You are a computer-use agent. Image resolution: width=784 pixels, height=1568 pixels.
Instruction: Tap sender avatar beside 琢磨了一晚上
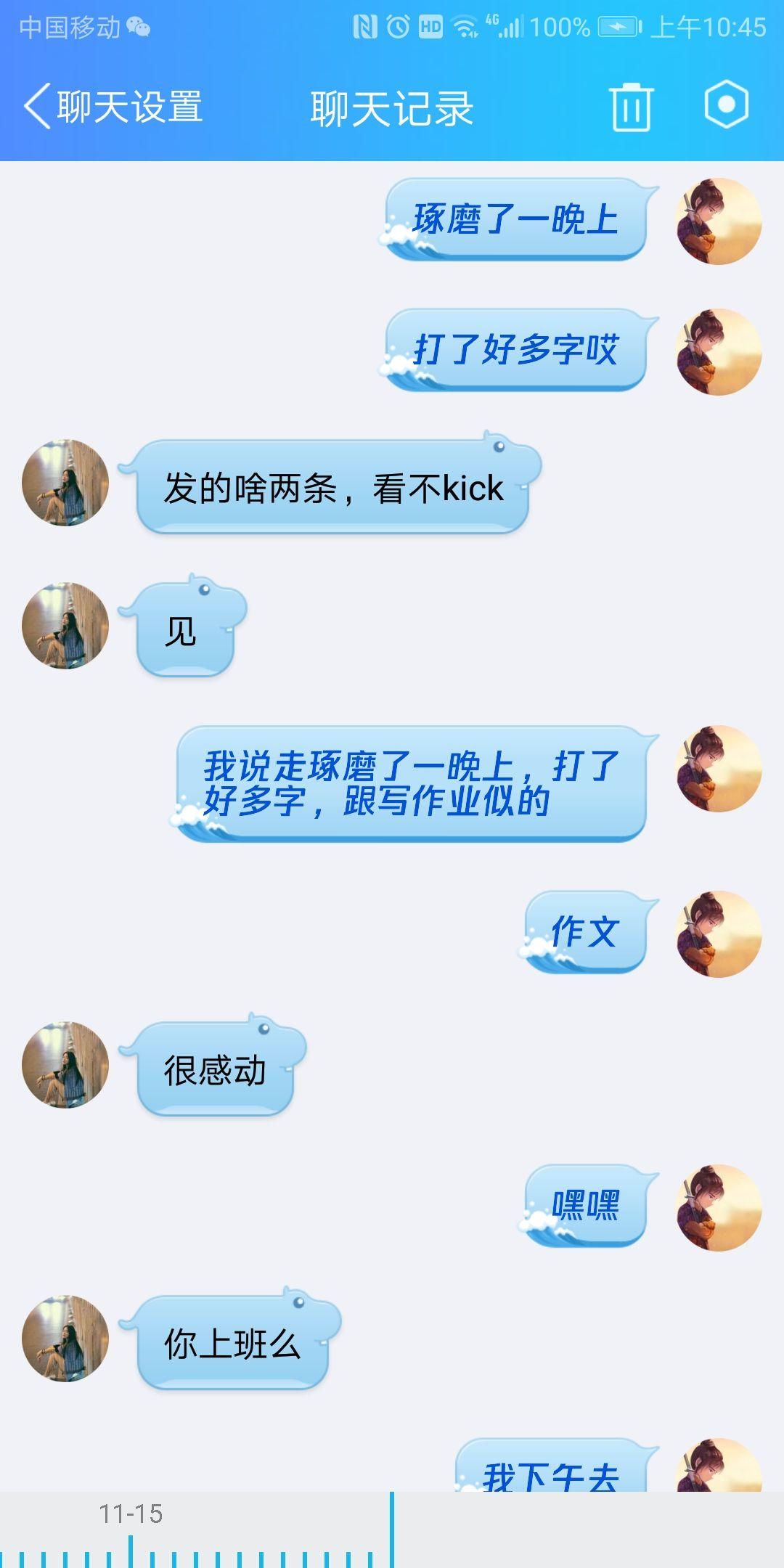718,221
